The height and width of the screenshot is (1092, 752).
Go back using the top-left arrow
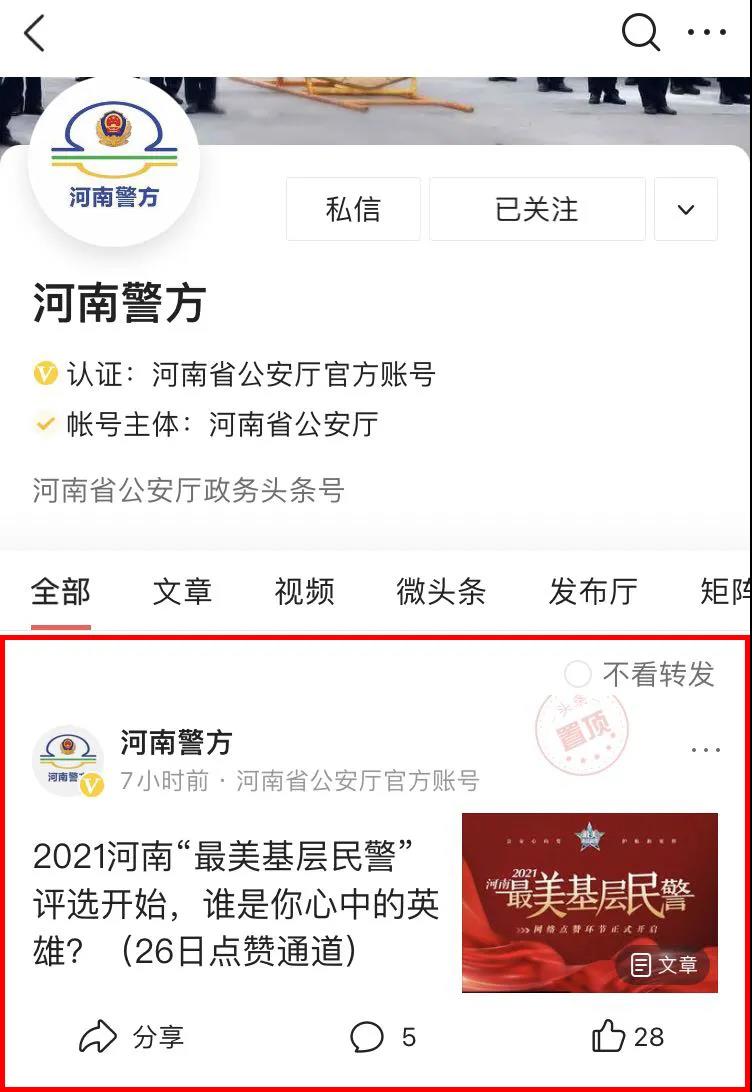pos(35,34)
